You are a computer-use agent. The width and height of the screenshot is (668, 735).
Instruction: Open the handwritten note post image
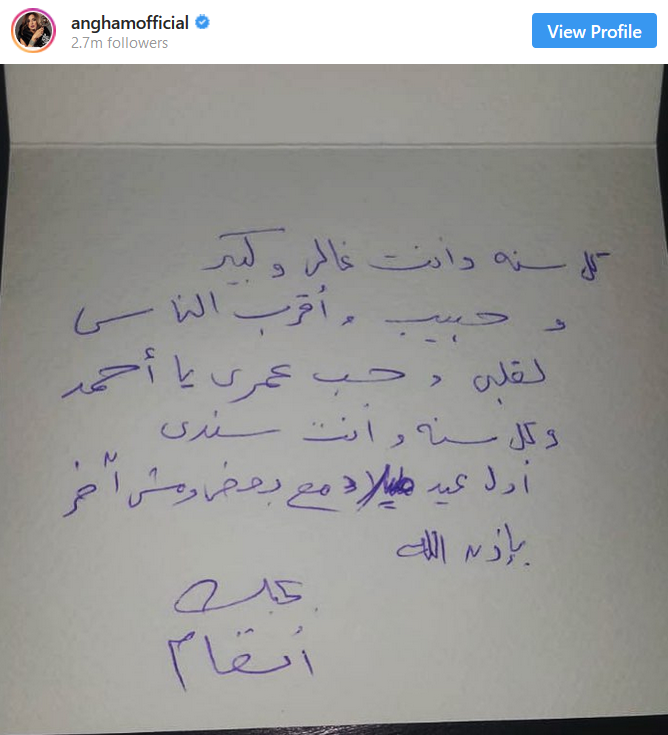click(334, 400)
